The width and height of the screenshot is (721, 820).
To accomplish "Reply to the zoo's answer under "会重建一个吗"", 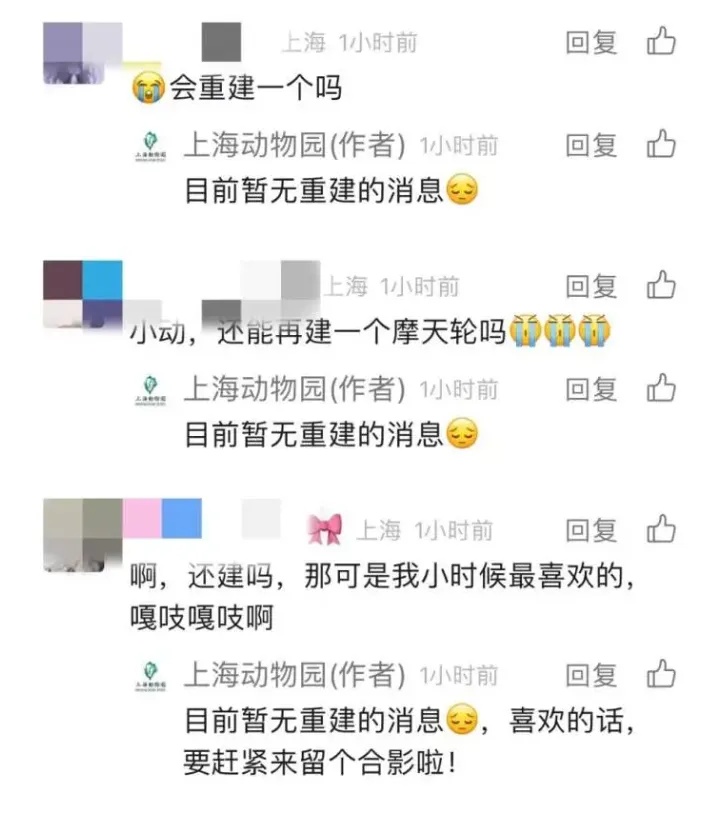I will click(x=591, y=145).
